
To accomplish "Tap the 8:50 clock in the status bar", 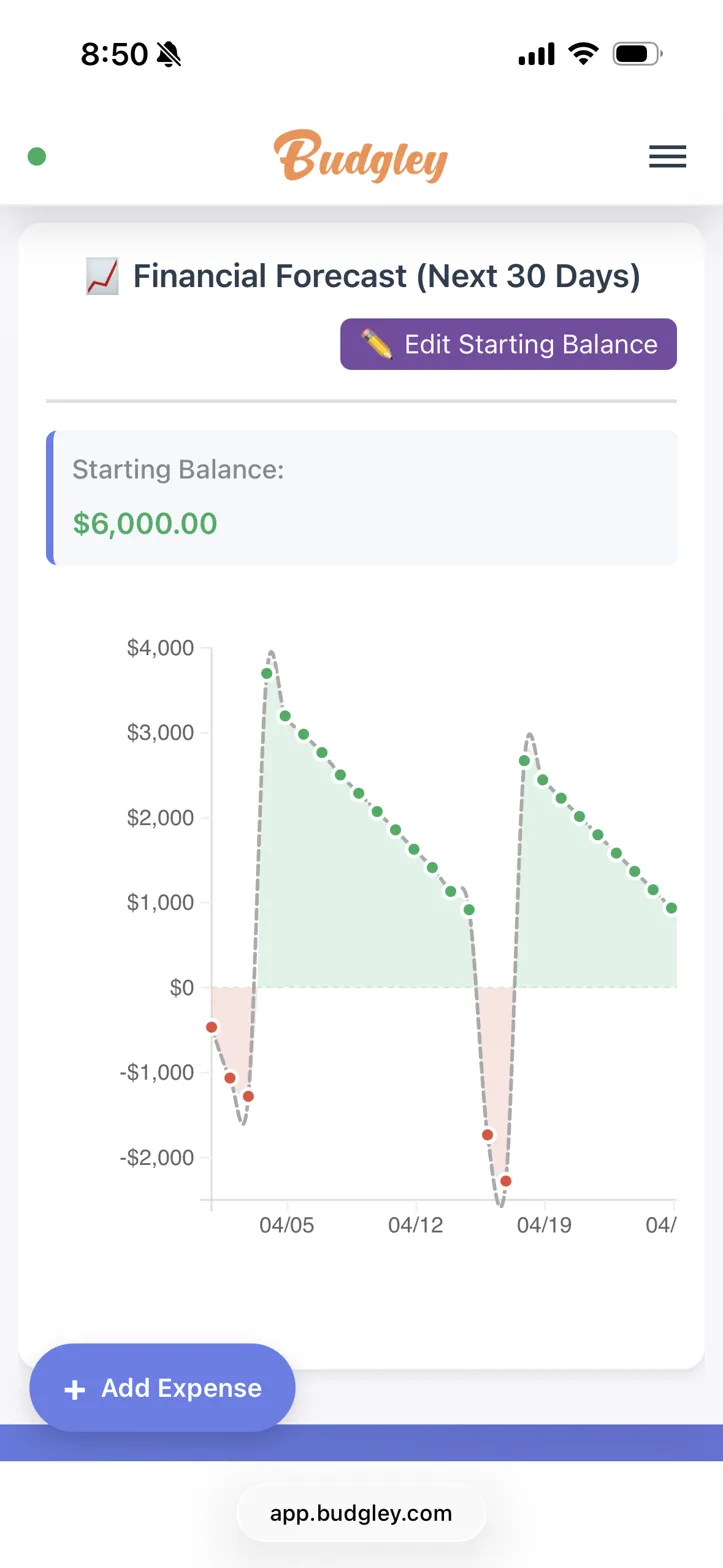I will [113, 54].
